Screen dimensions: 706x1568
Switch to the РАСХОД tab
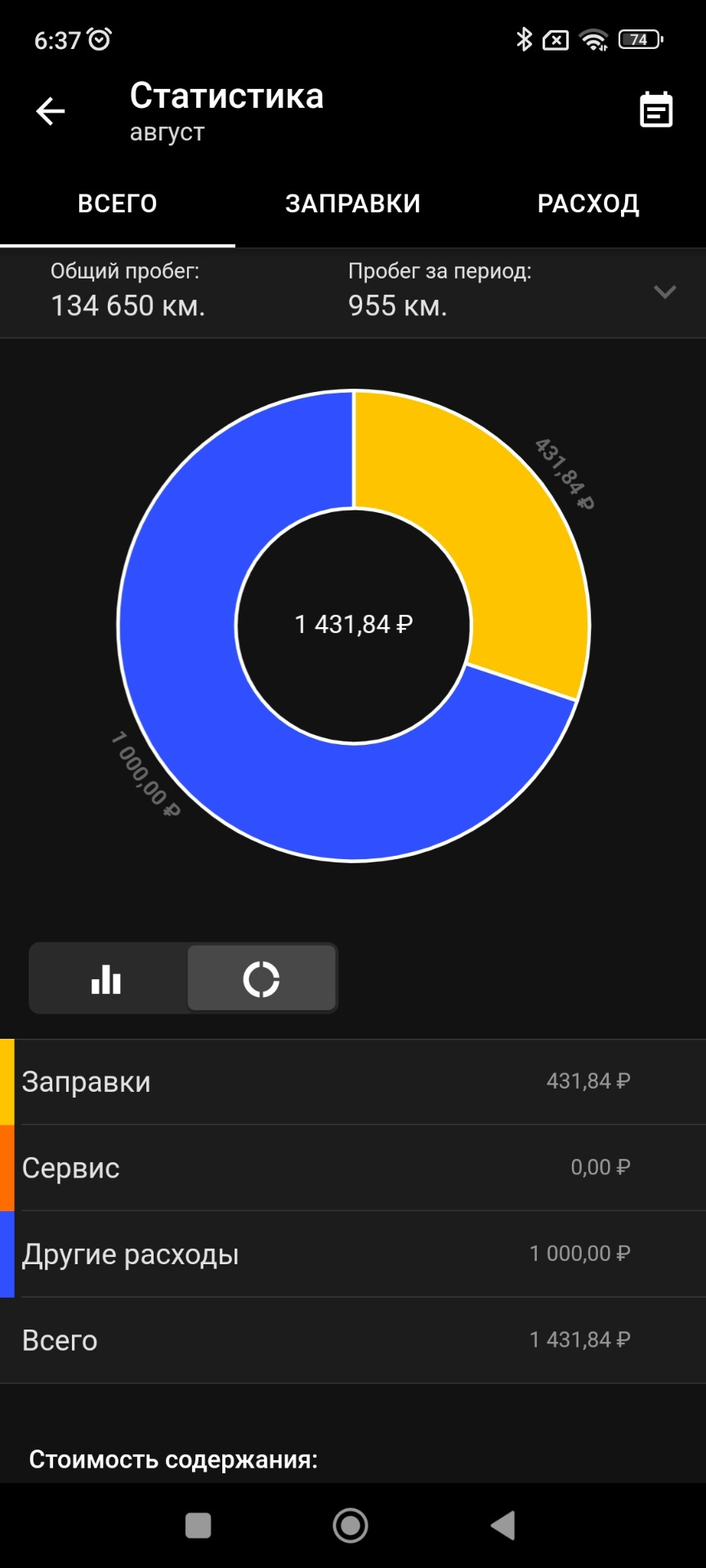588,203
